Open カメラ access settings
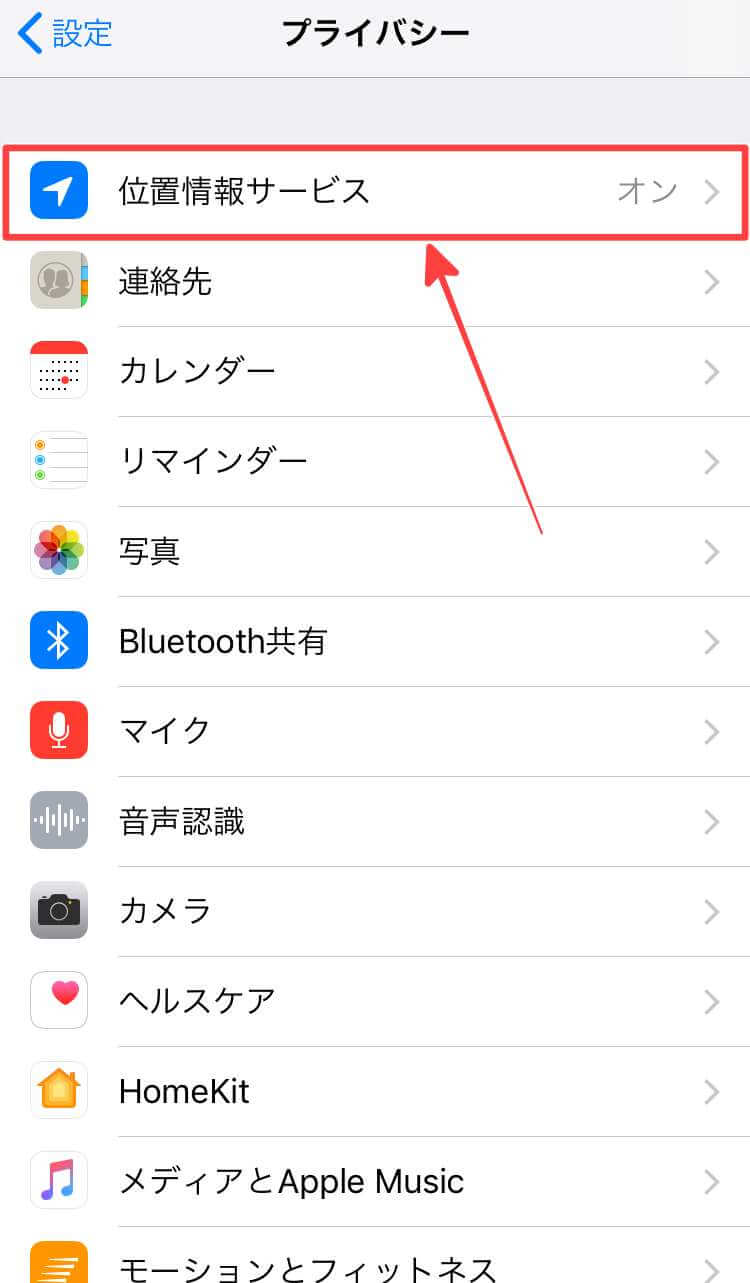The width and height of the screenshot is (750, 1283). click(375, 911)
